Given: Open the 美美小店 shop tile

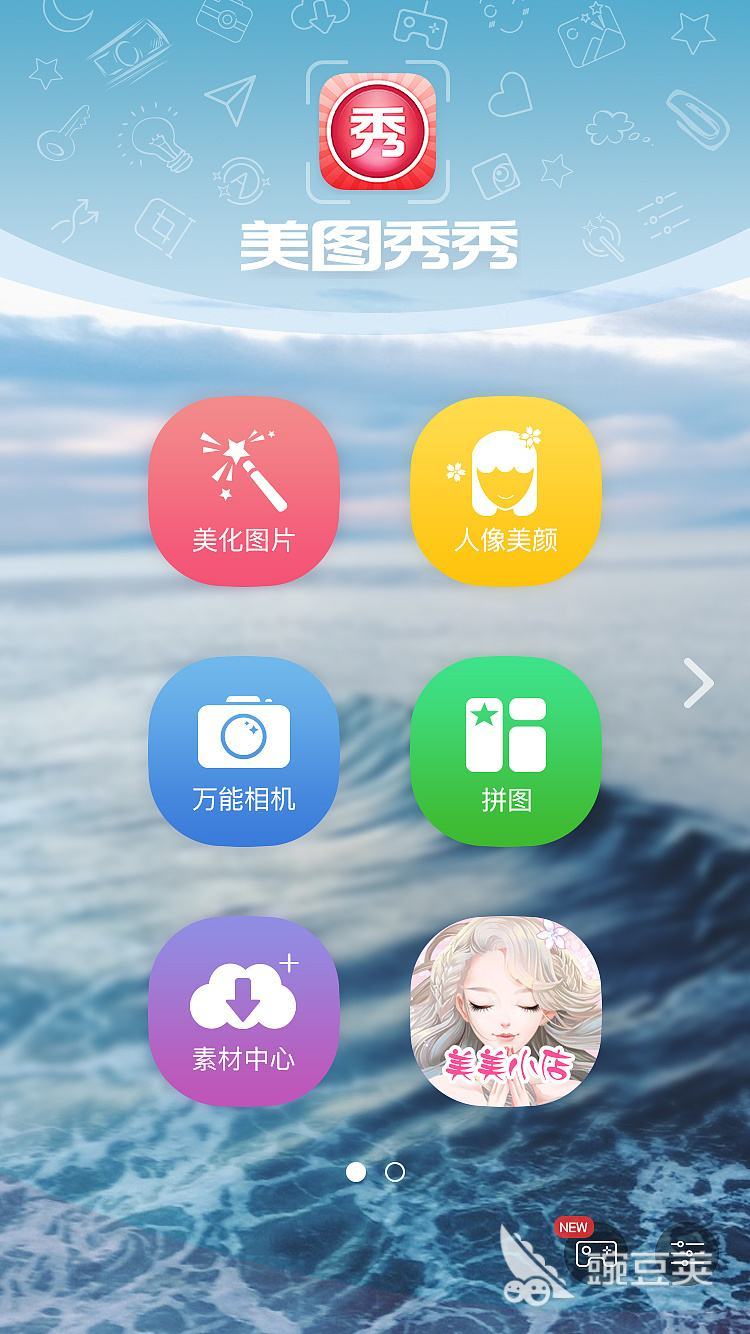Looking at the screenshot, I should coord(506,1011).
